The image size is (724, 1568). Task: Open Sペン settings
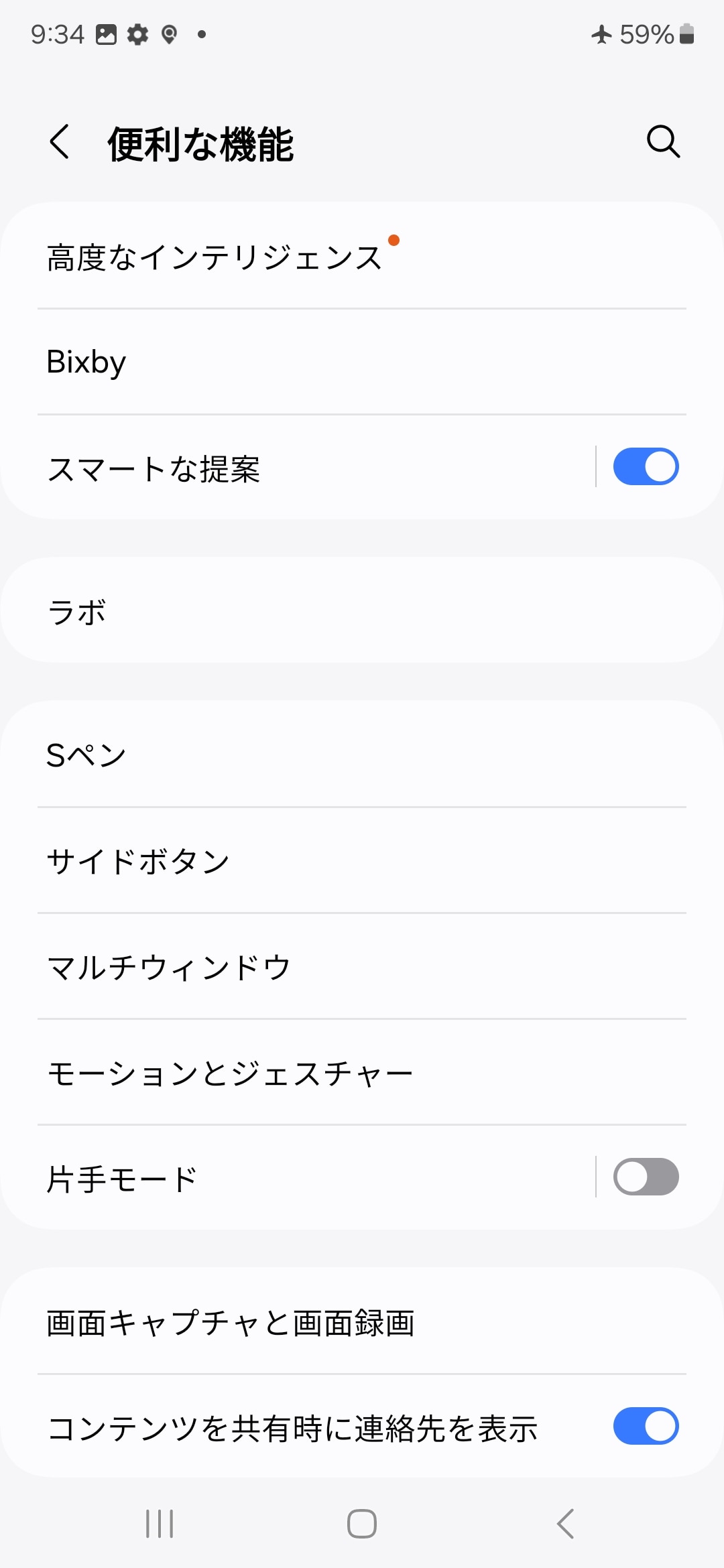tap(86, 756)
